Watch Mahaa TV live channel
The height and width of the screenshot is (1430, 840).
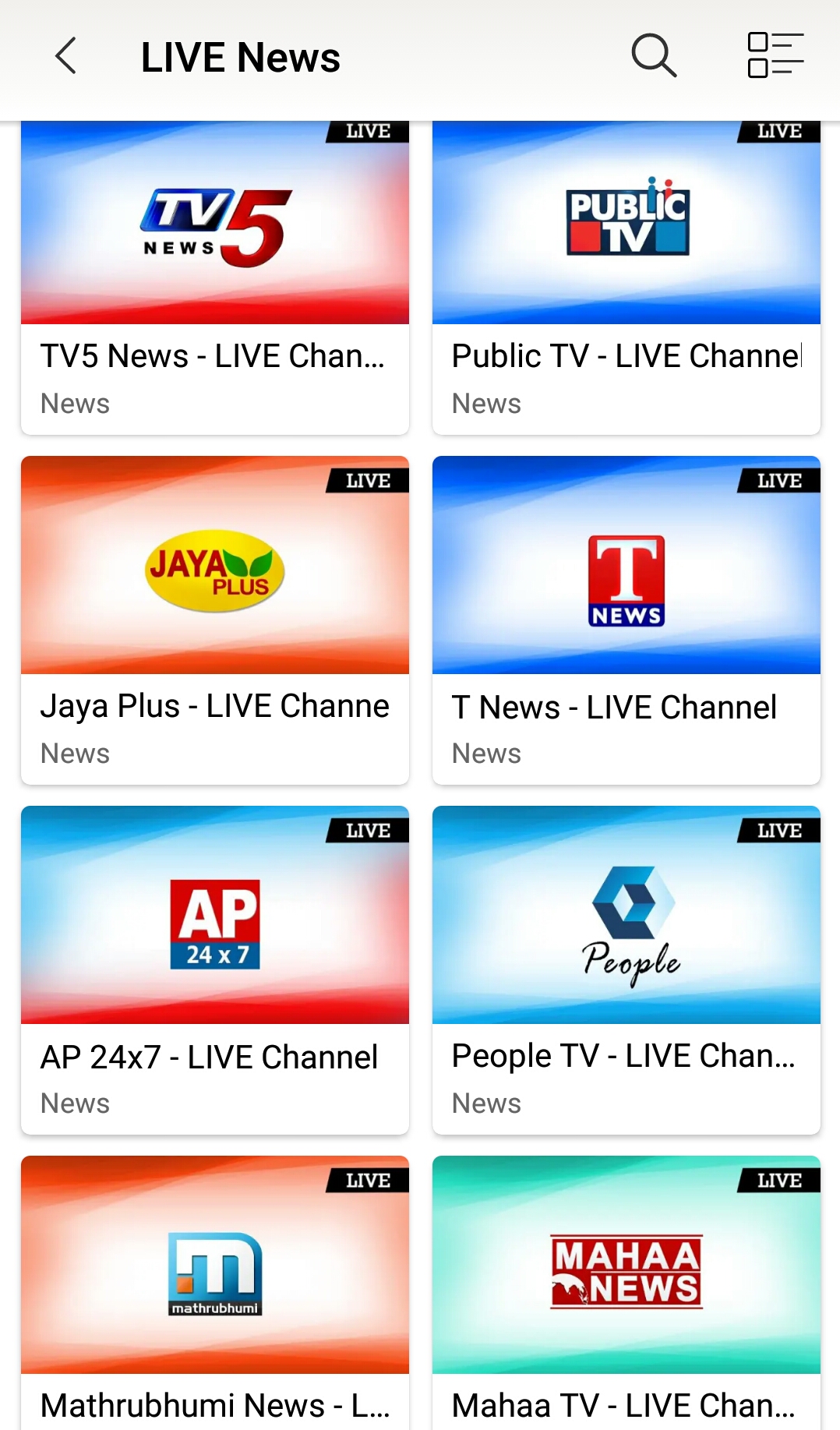626,1293
